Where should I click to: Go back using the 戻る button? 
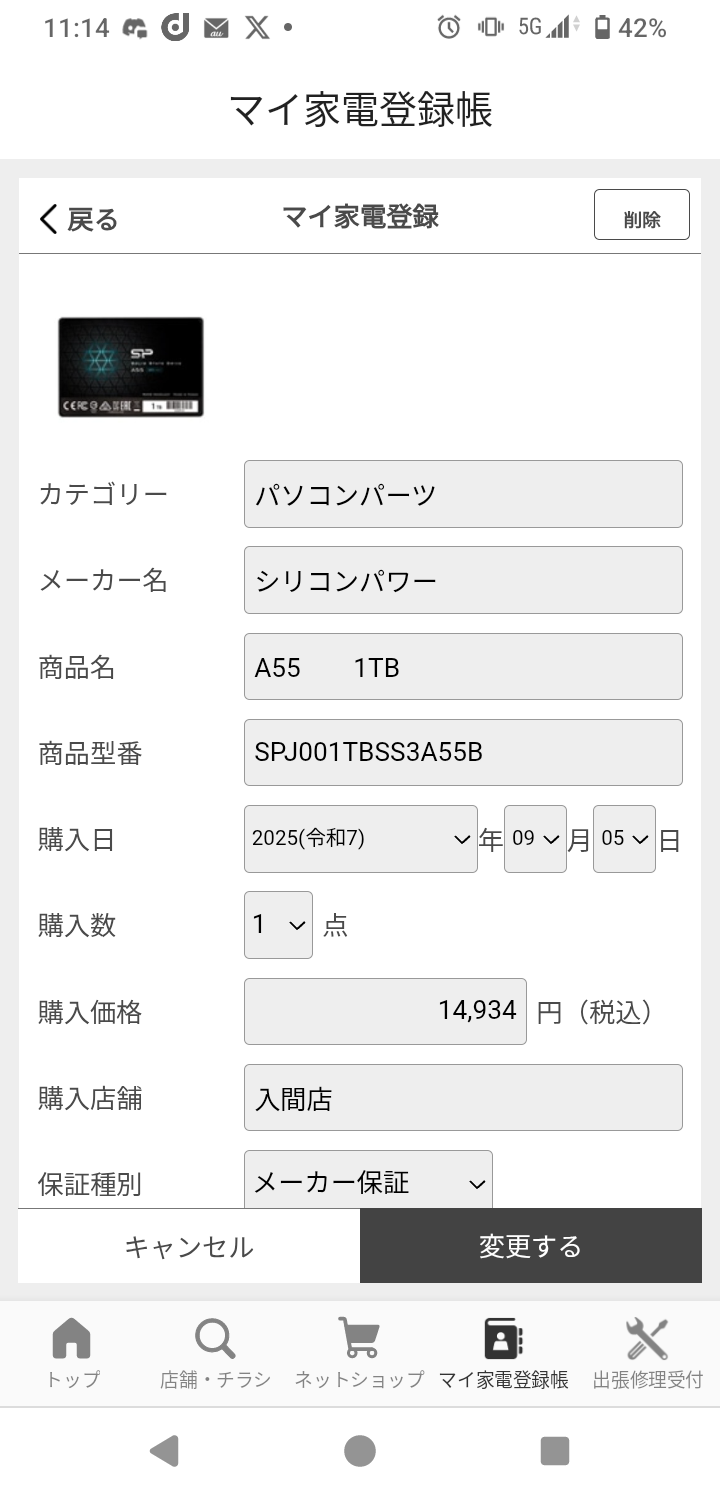click(x=78, y=219)
